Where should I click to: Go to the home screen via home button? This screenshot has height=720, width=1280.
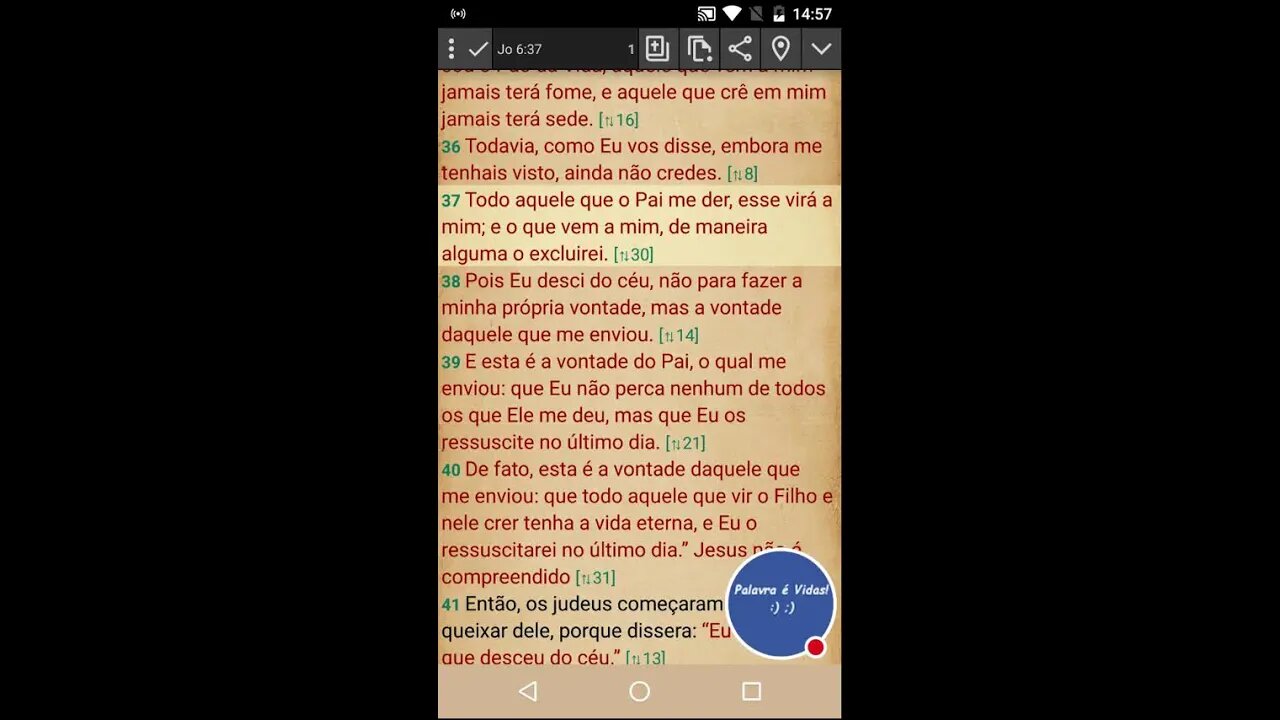point(640,691)
